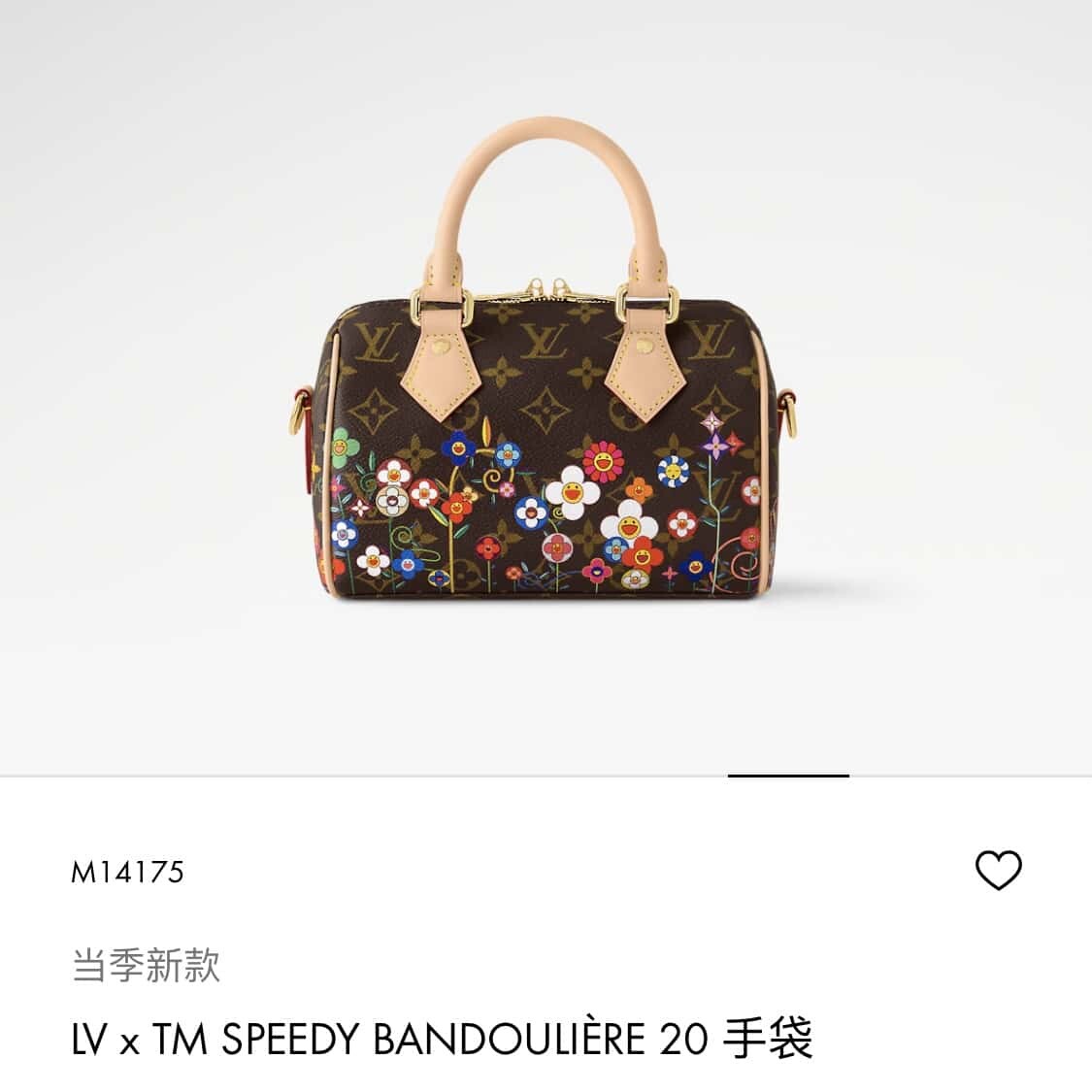Add the Speedy Bandoulière 20 to wishlist
The image size is (1092, 1092).
pyautogui.click(x=998, y=870)
